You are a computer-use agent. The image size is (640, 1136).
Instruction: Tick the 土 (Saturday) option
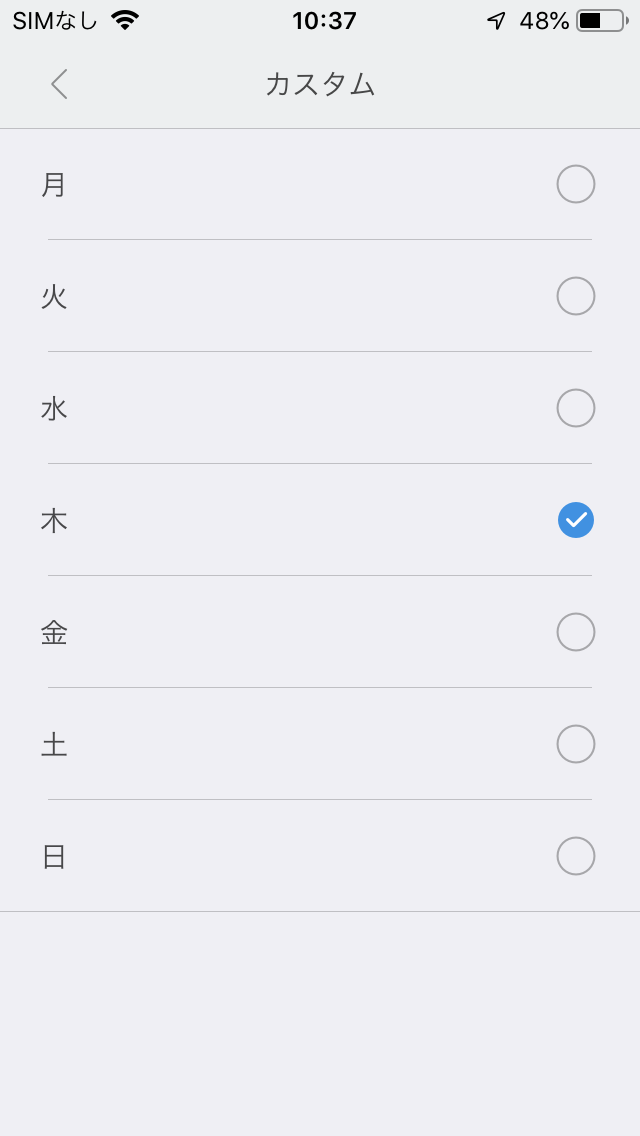575,744
